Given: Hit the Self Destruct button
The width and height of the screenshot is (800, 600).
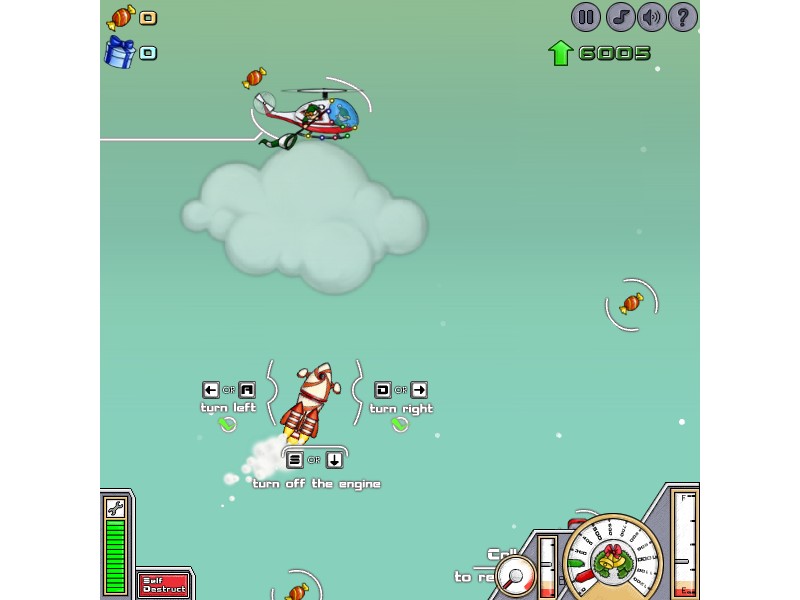Looking at the screenshot, I should [x=162, y=584].
